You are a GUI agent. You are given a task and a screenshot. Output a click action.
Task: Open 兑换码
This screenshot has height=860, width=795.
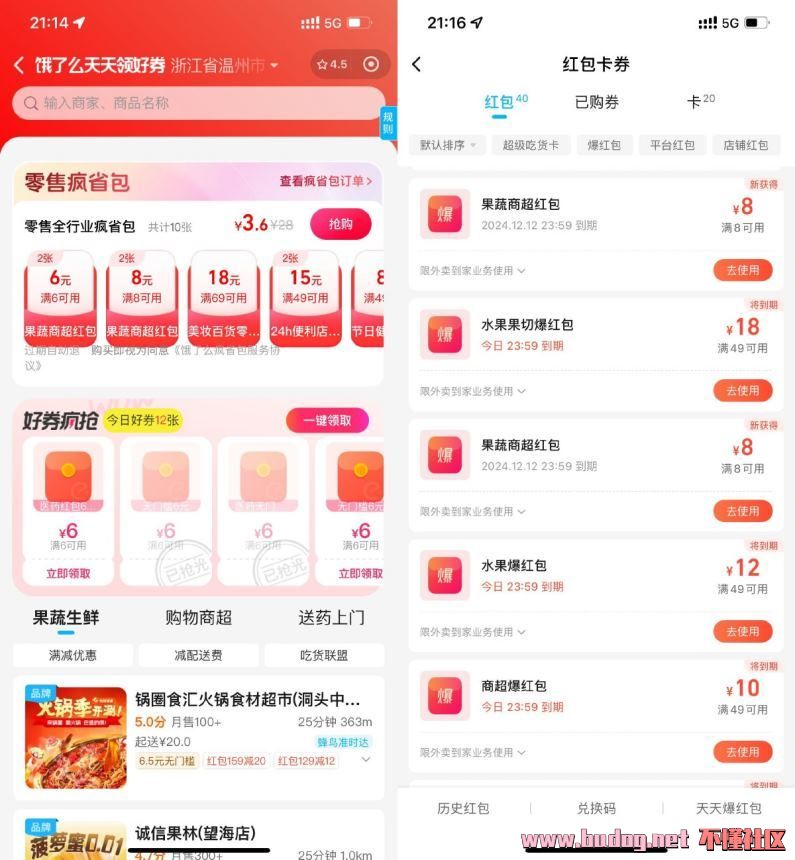click(x=596, y=809)
